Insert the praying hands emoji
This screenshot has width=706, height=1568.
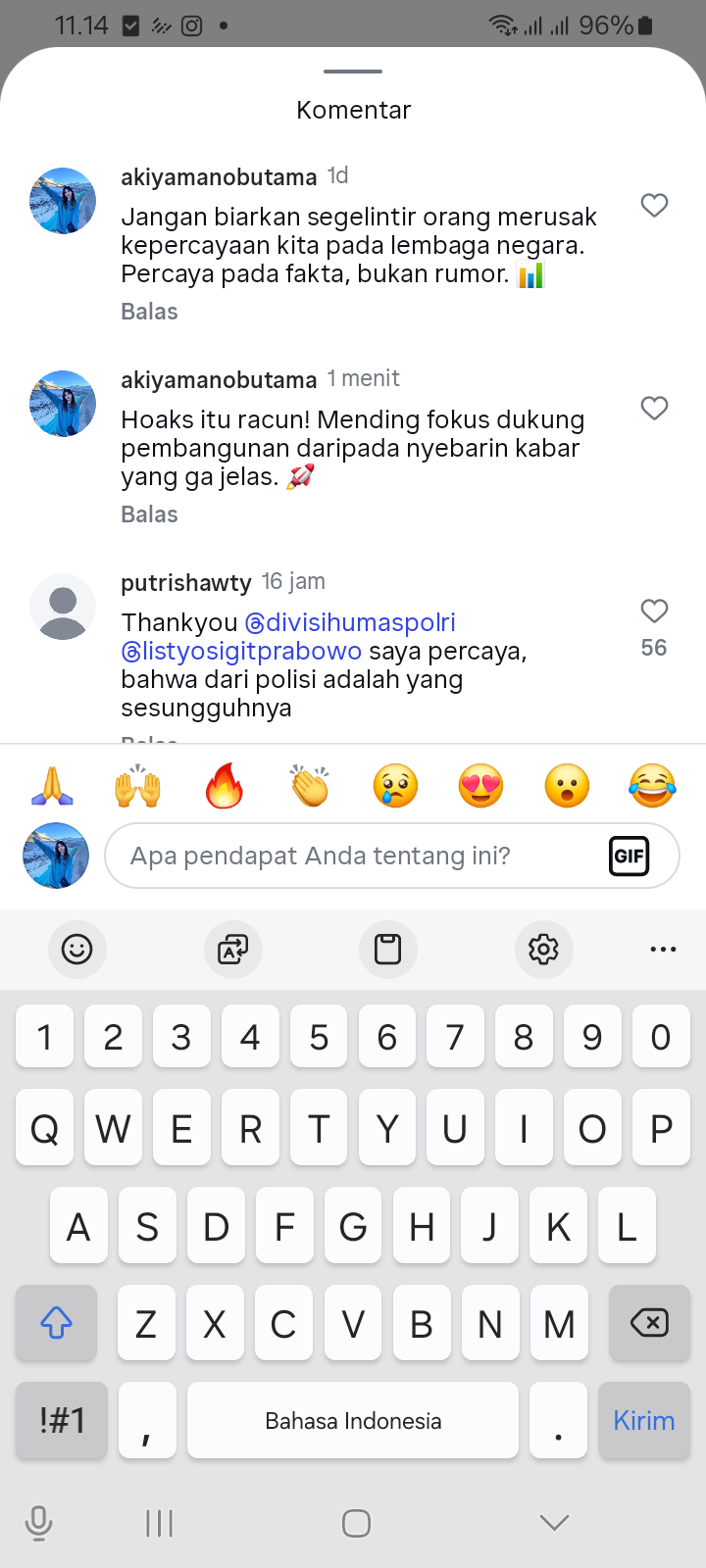tap(53, 786)
